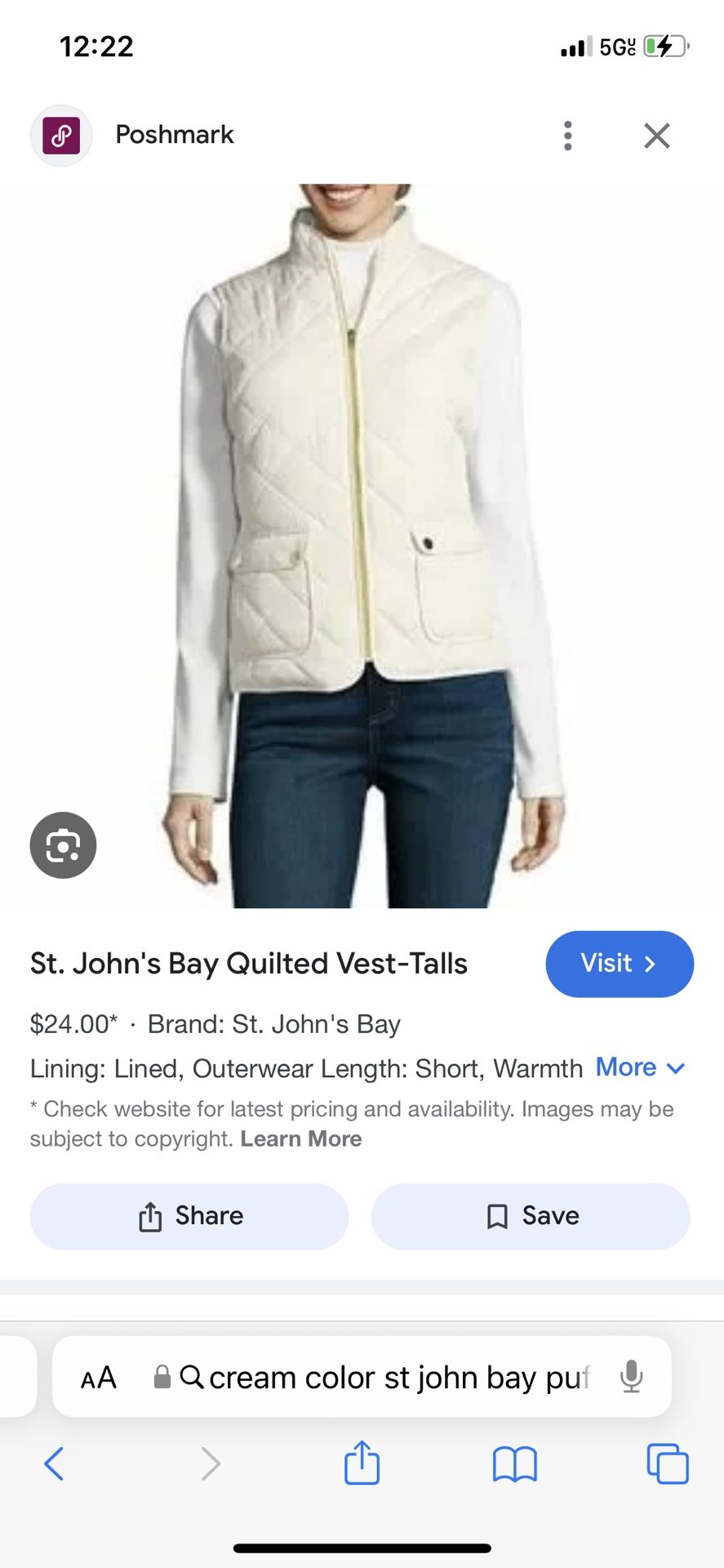Visit the Poshmark listing page

(619, 964)
